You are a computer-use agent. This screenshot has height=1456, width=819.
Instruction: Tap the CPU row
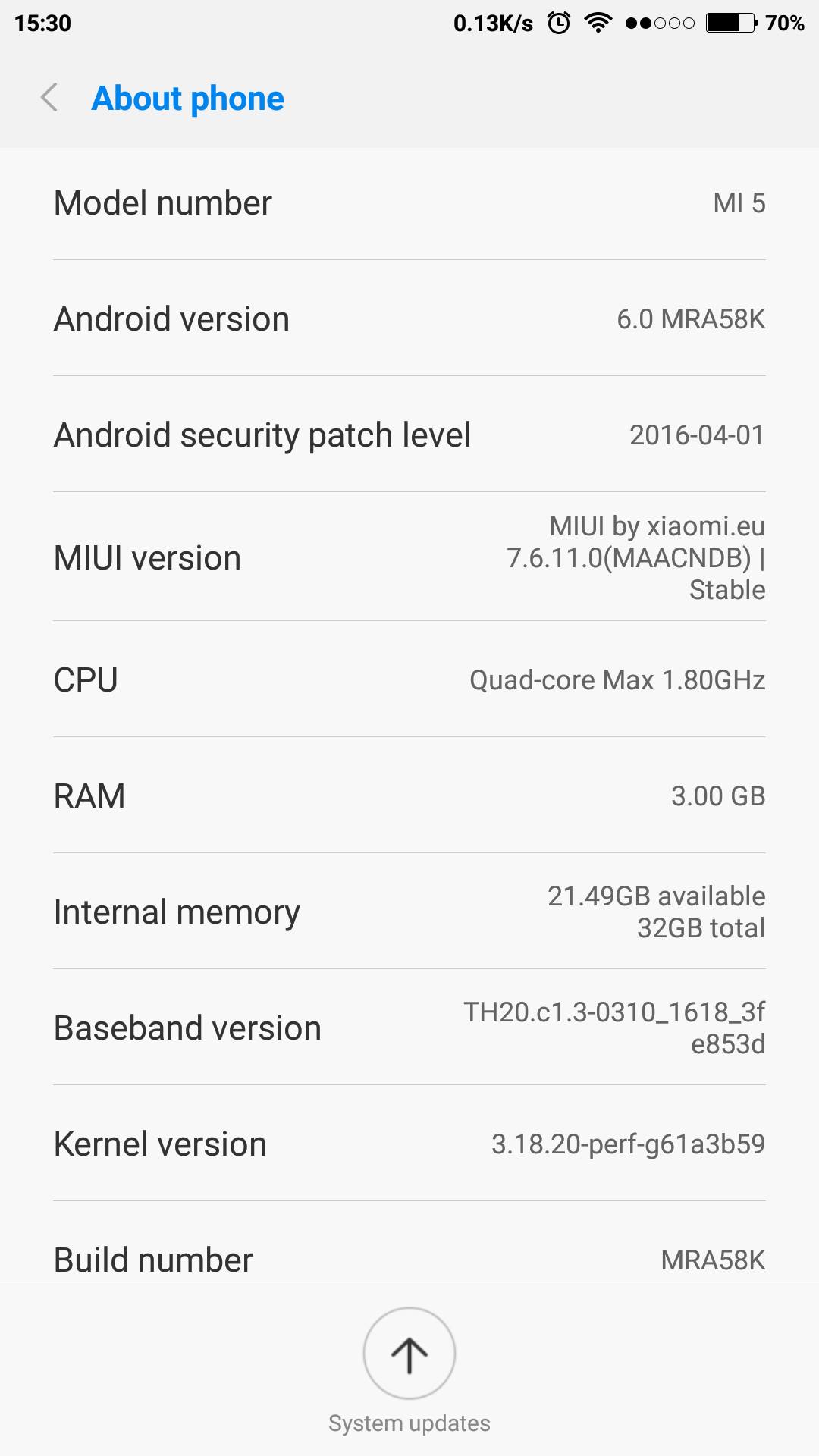(409, 680)
